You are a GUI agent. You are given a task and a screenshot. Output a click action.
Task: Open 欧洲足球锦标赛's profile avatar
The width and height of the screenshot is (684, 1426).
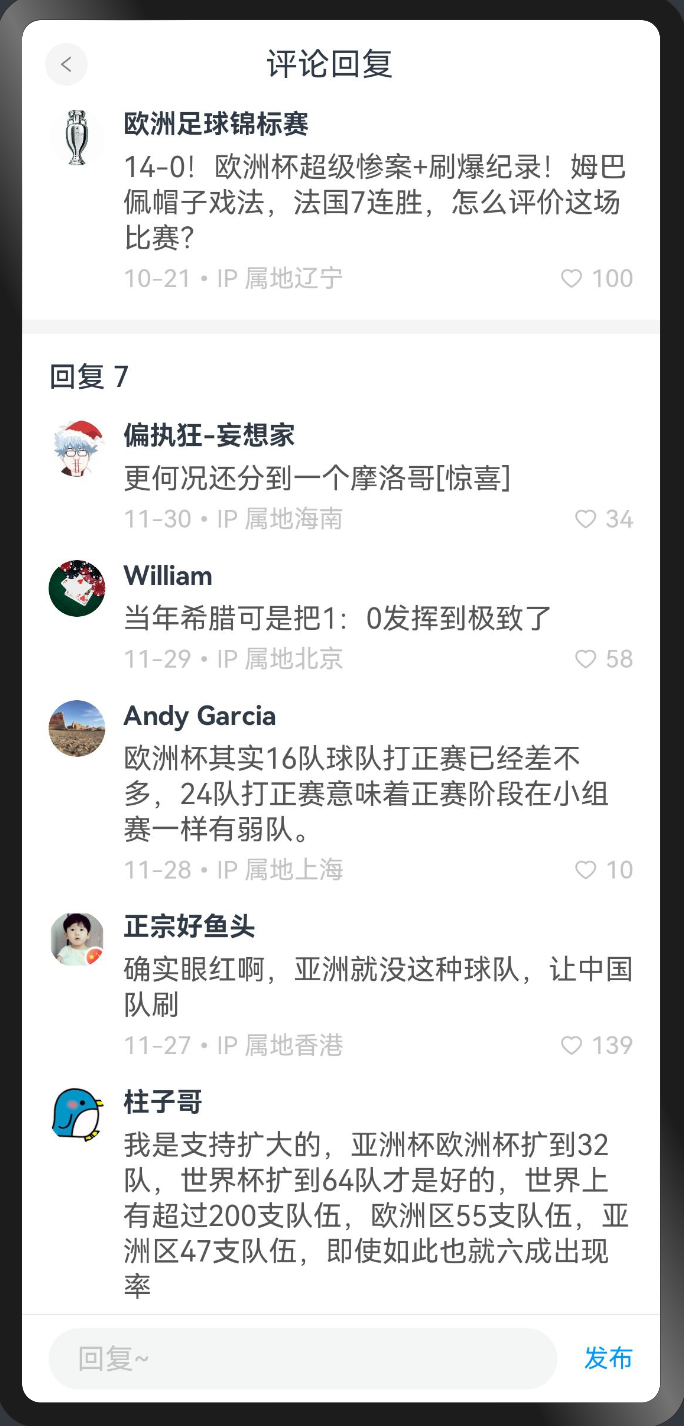[x=77, y=137]
